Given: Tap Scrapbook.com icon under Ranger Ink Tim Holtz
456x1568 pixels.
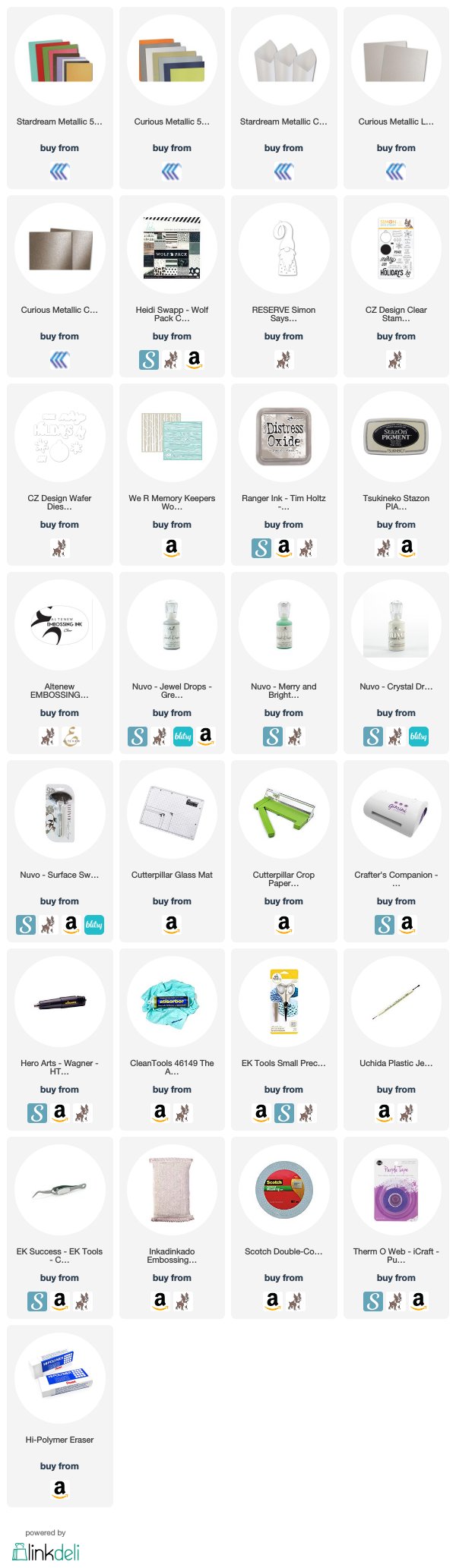Looking at the screenshot, I should [261, 547].
